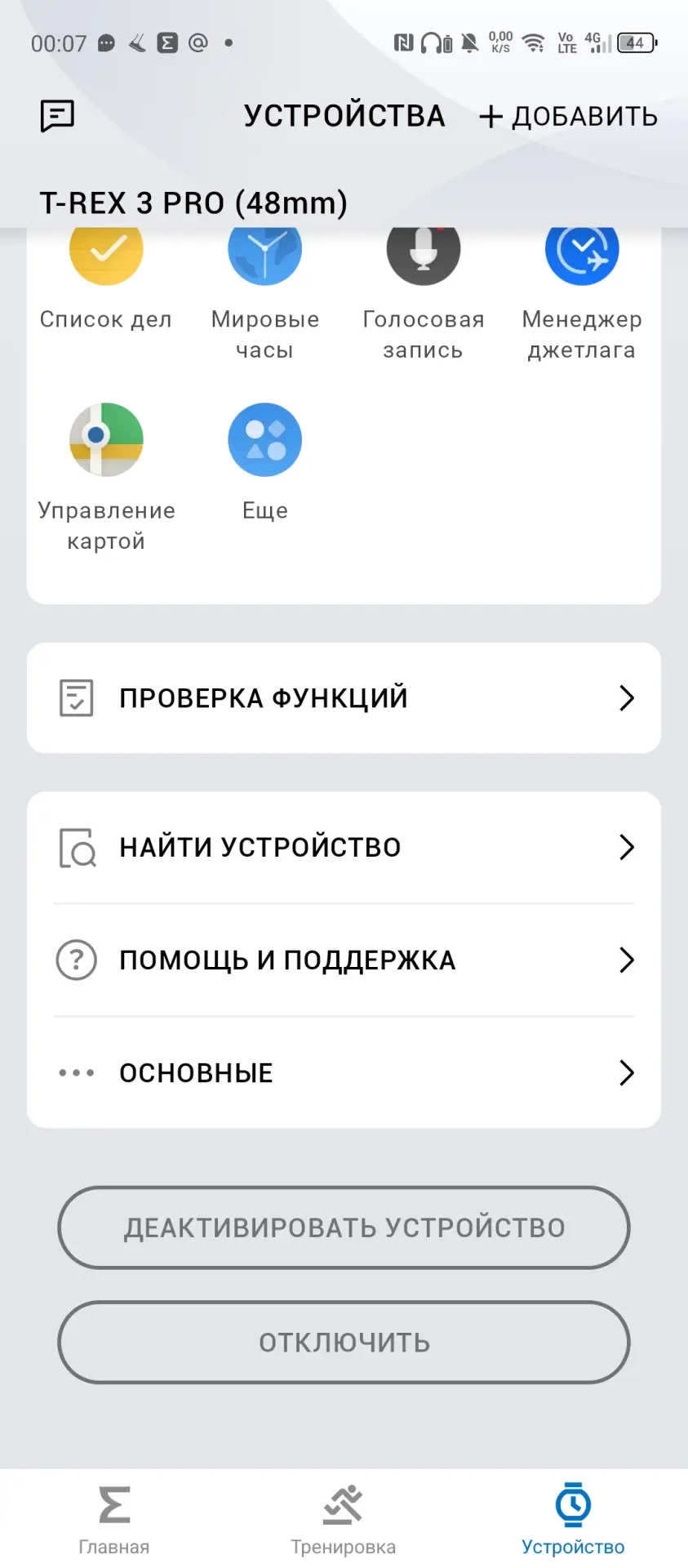Tap ДЕАКТИВИРОВАТЬ УСТРОЙСТВО button
Screen dimensions: 688x1568
(343, 1227)
